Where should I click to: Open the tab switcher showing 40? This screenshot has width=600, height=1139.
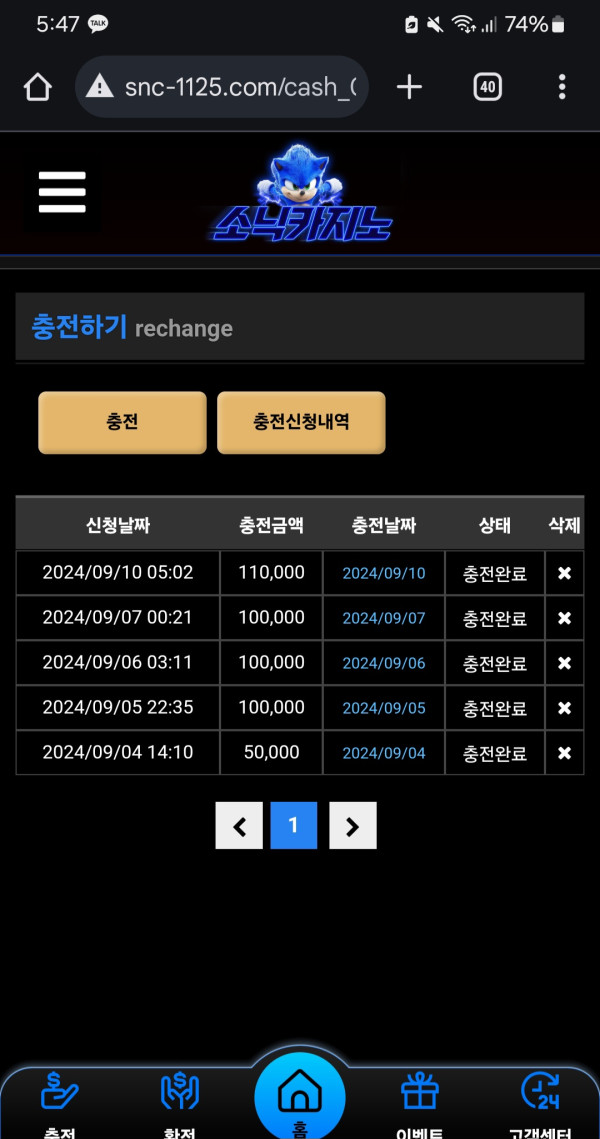487,87
